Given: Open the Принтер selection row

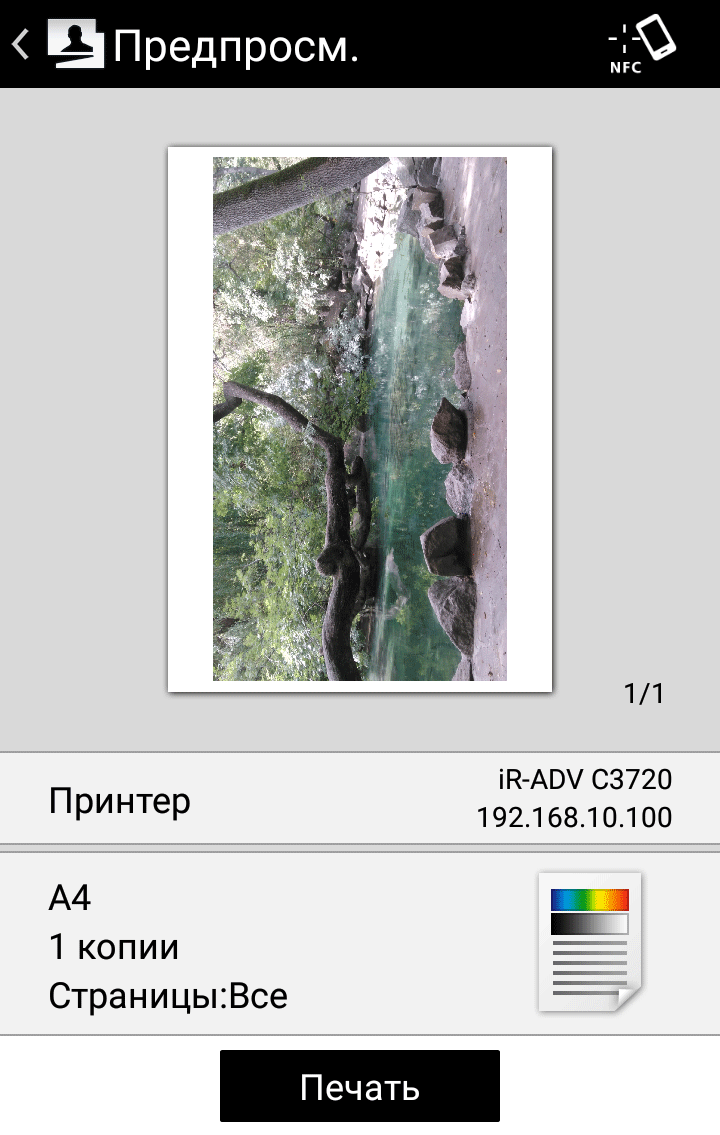Looking at the screenshot, I should click(x=360, y=799).
